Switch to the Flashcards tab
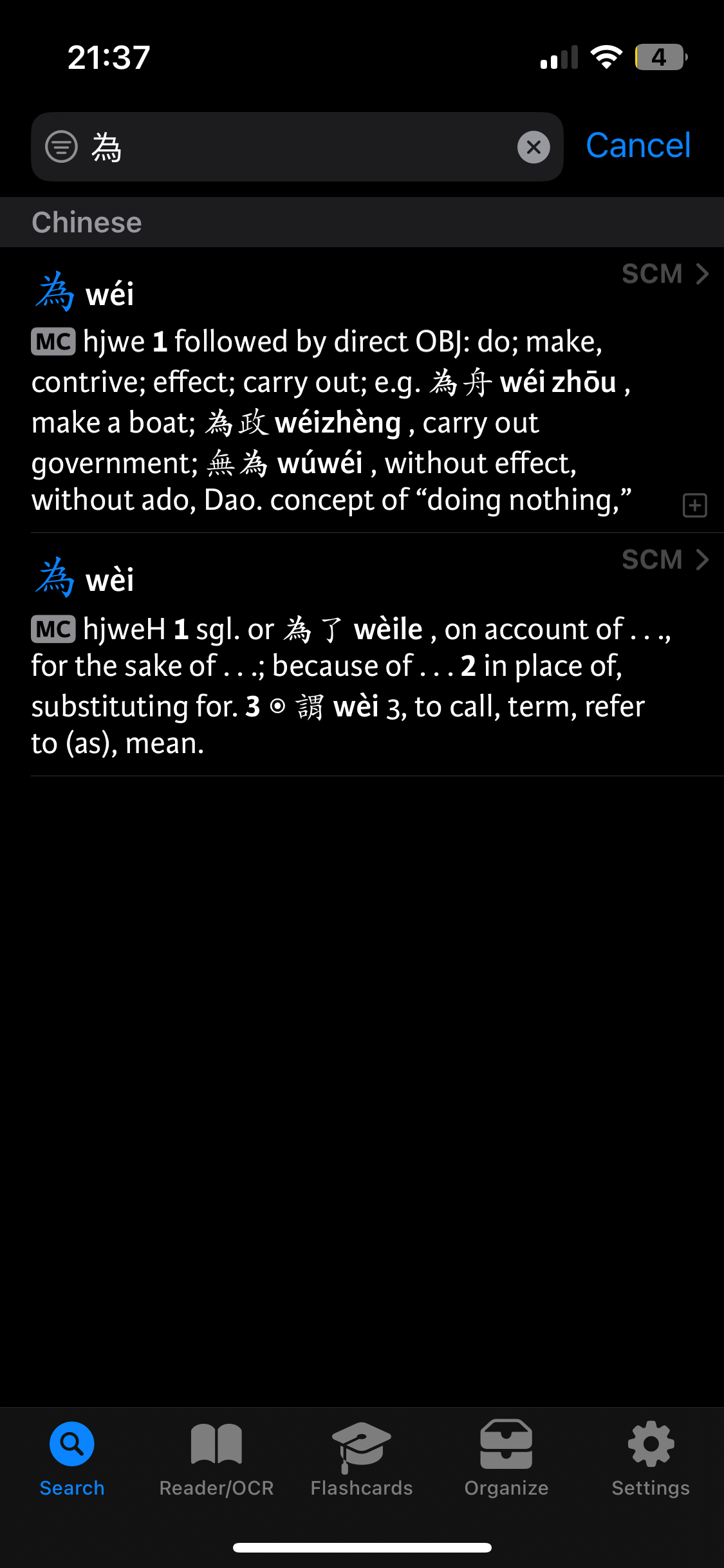 [x=362, y=1458]
